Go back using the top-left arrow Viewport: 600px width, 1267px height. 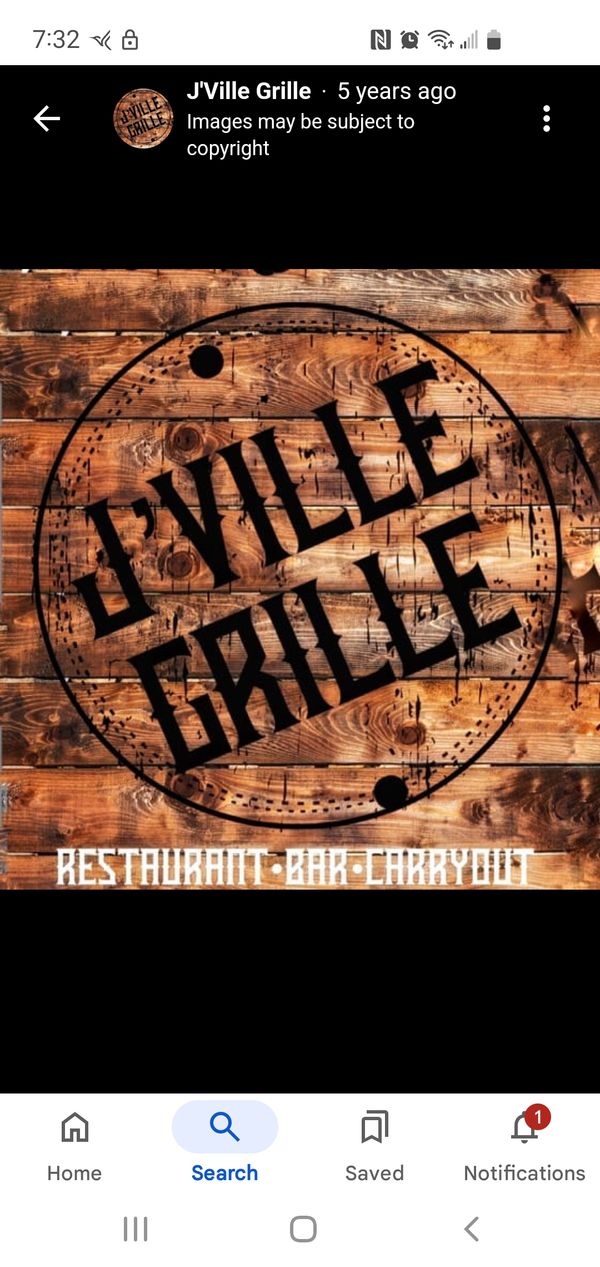(47, 119)
